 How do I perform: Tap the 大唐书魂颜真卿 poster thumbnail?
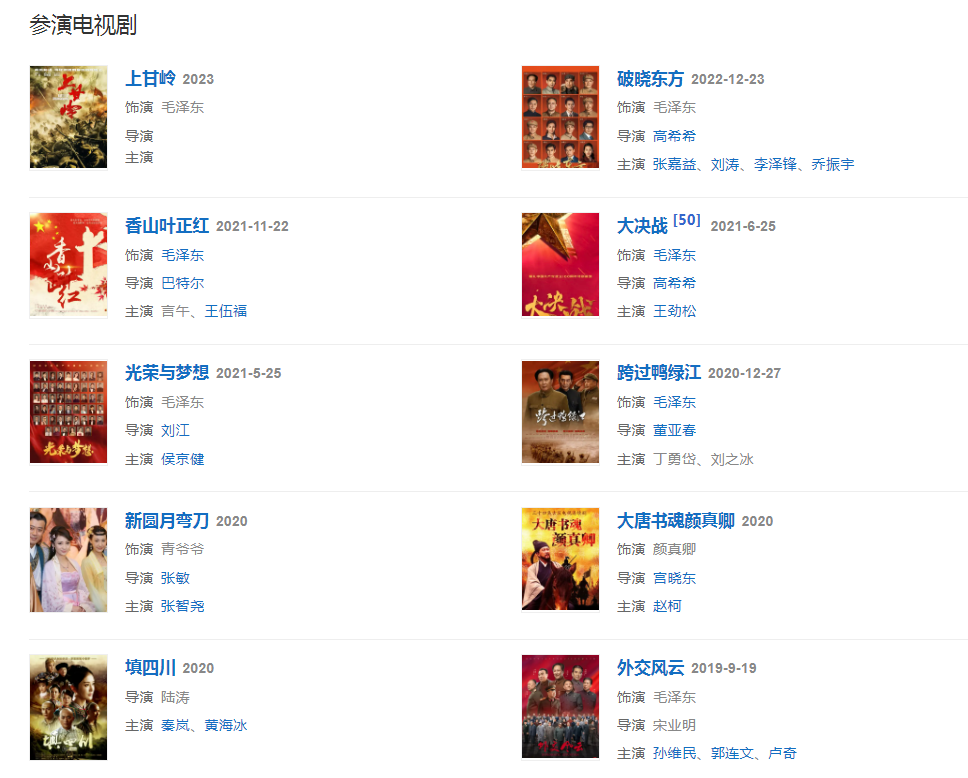(x=560, y=559)
